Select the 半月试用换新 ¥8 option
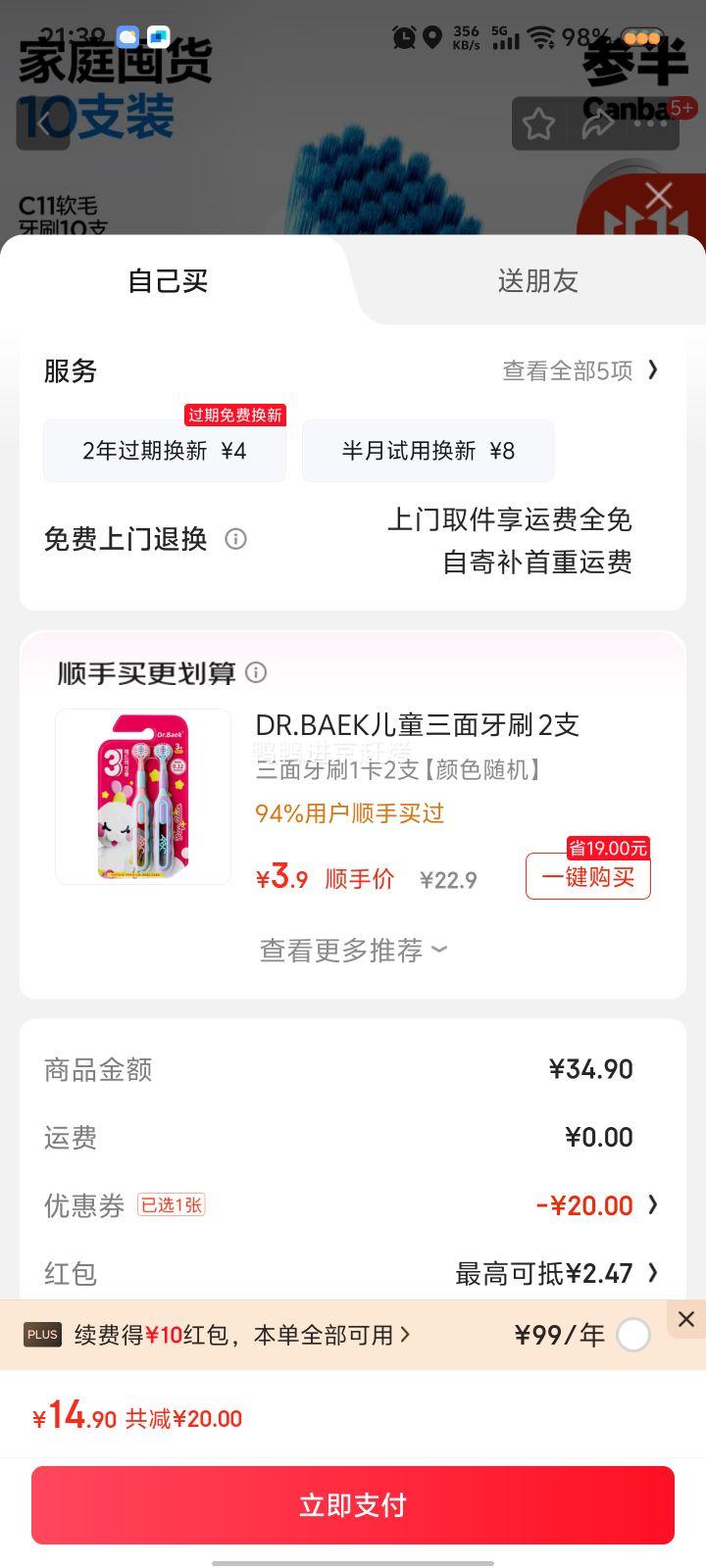The height and width of the screenshot is (1568, 706). pyautogui.click(x=429, y=451)
